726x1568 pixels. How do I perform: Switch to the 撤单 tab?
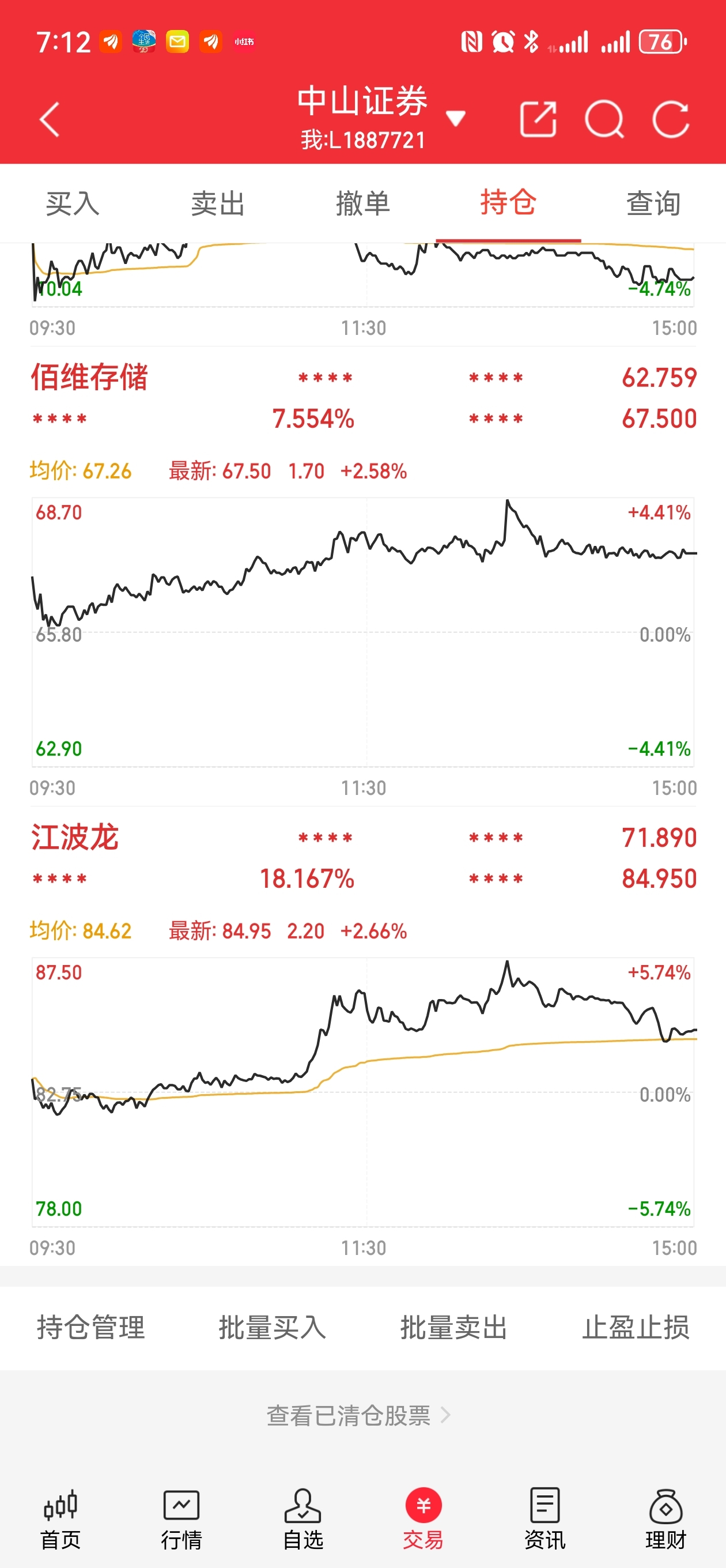click(364, 203)
